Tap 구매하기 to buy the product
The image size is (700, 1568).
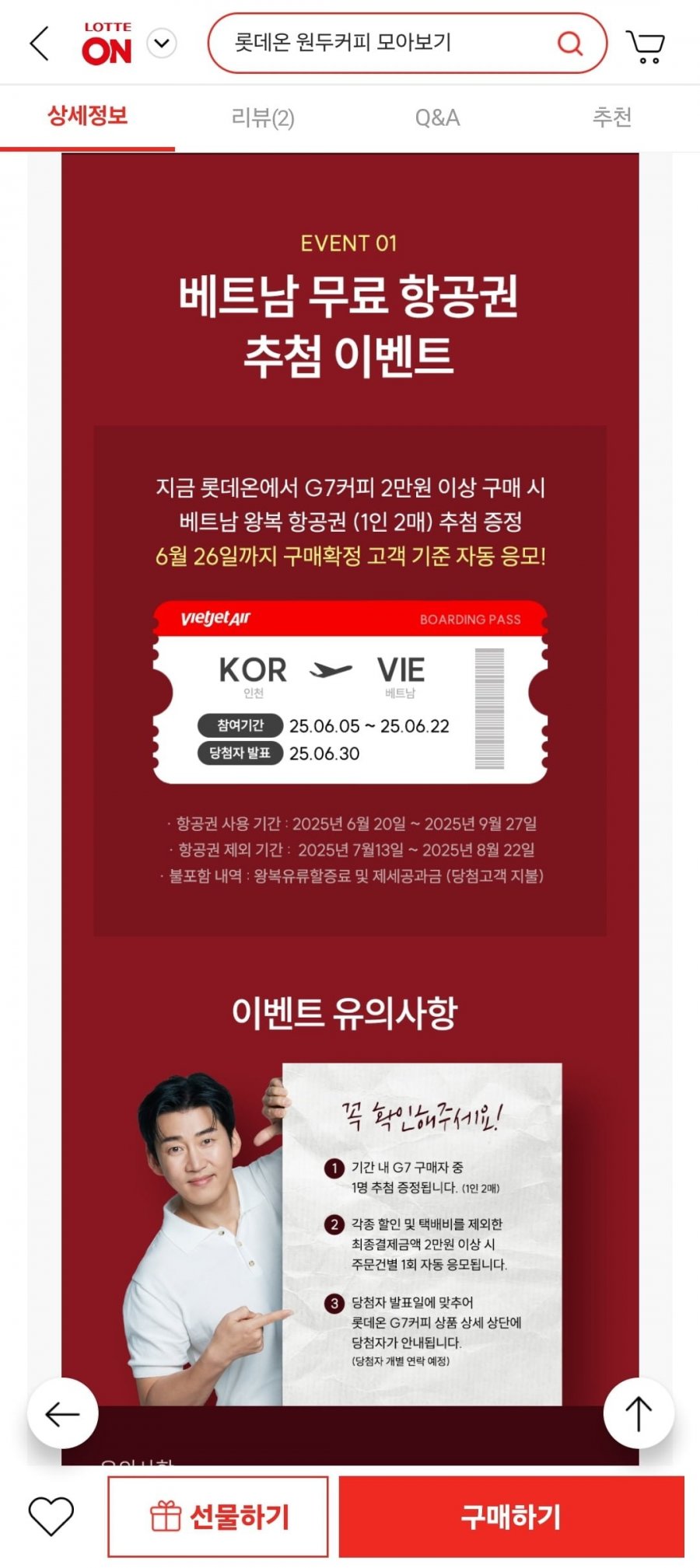pyautogui.click(x=511, y=1516)
